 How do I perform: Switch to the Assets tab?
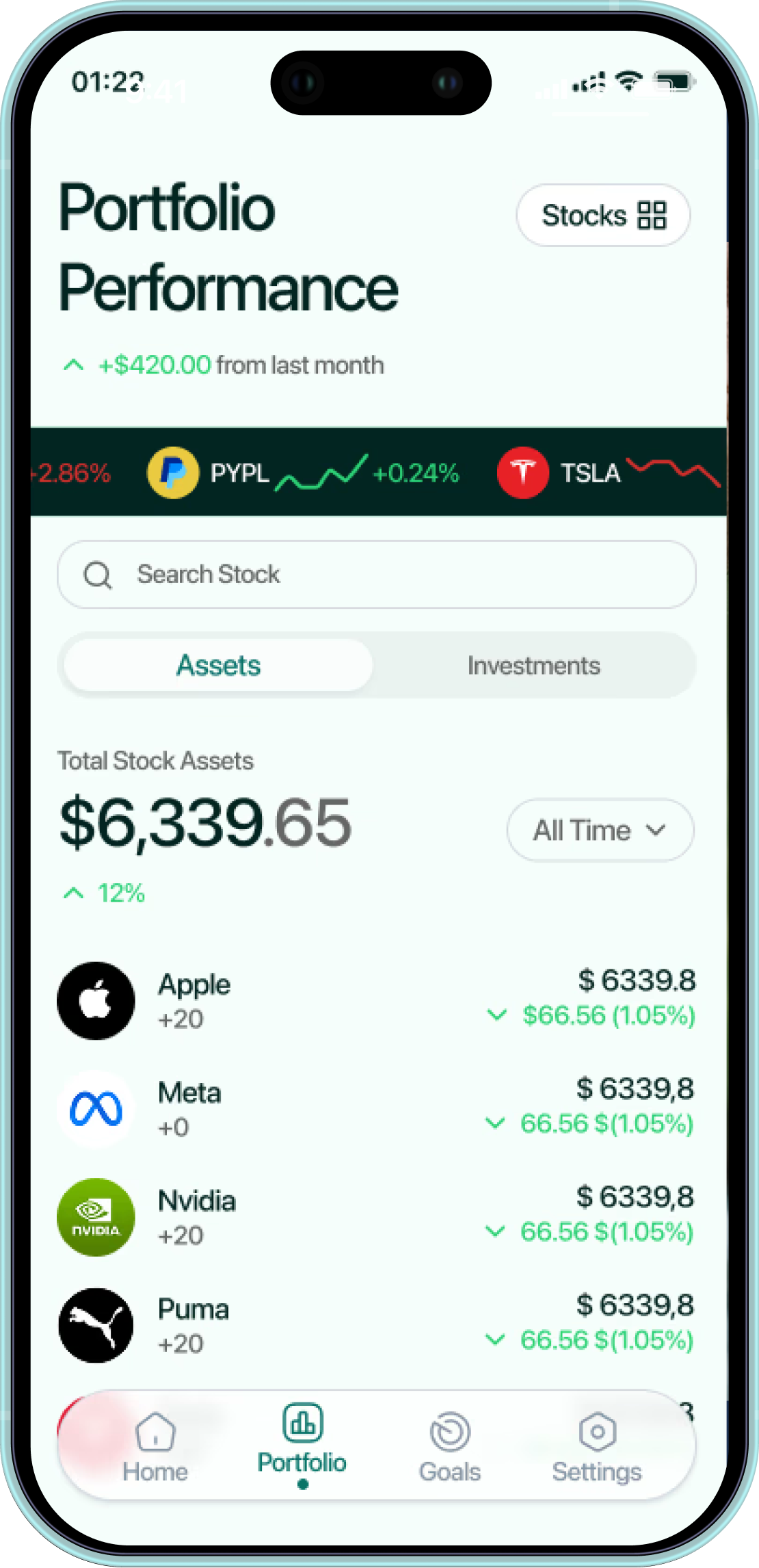coord(217,664)
